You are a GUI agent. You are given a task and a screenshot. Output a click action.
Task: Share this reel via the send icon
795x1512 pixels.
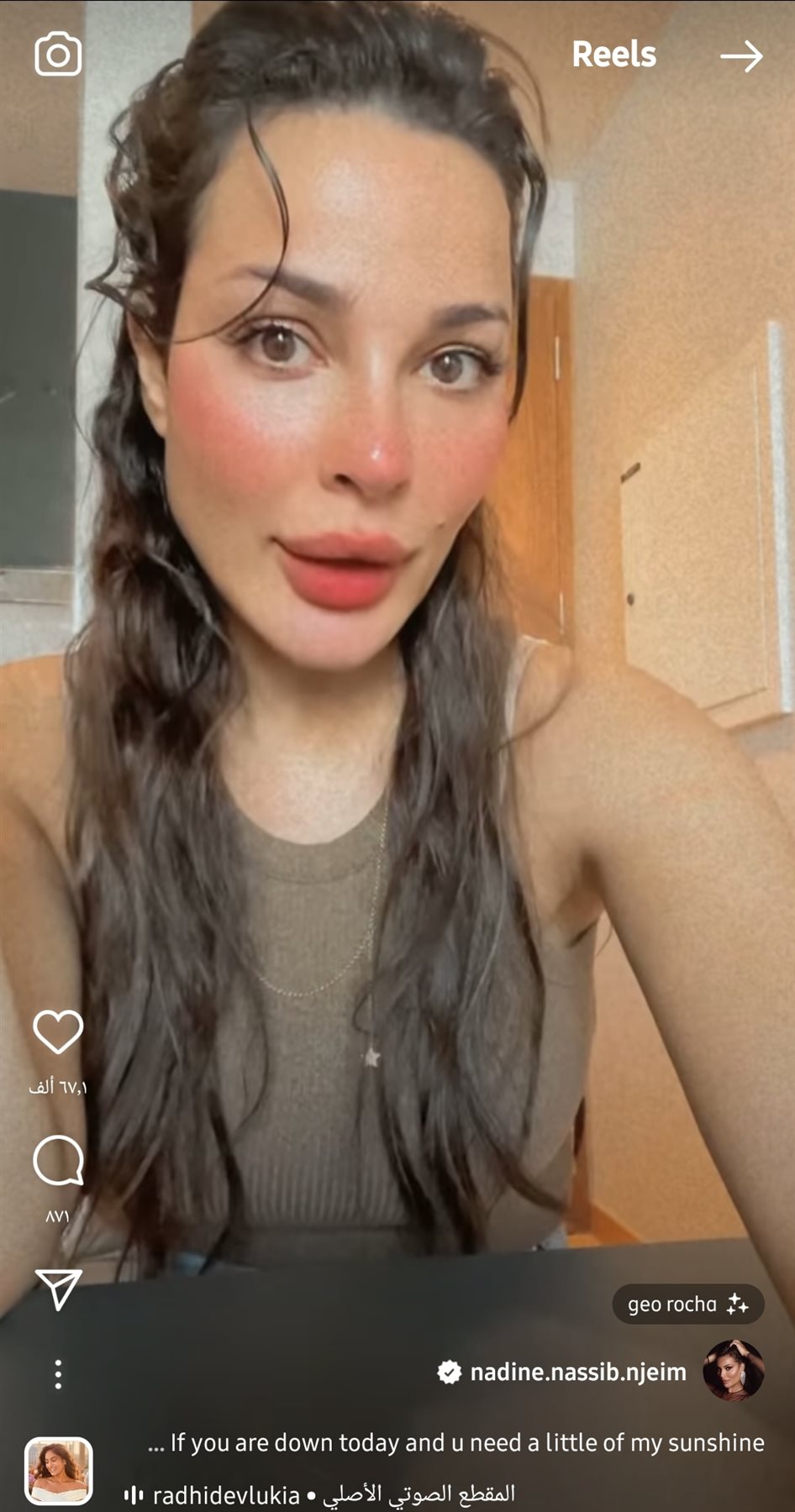(x=58, y=1289)
